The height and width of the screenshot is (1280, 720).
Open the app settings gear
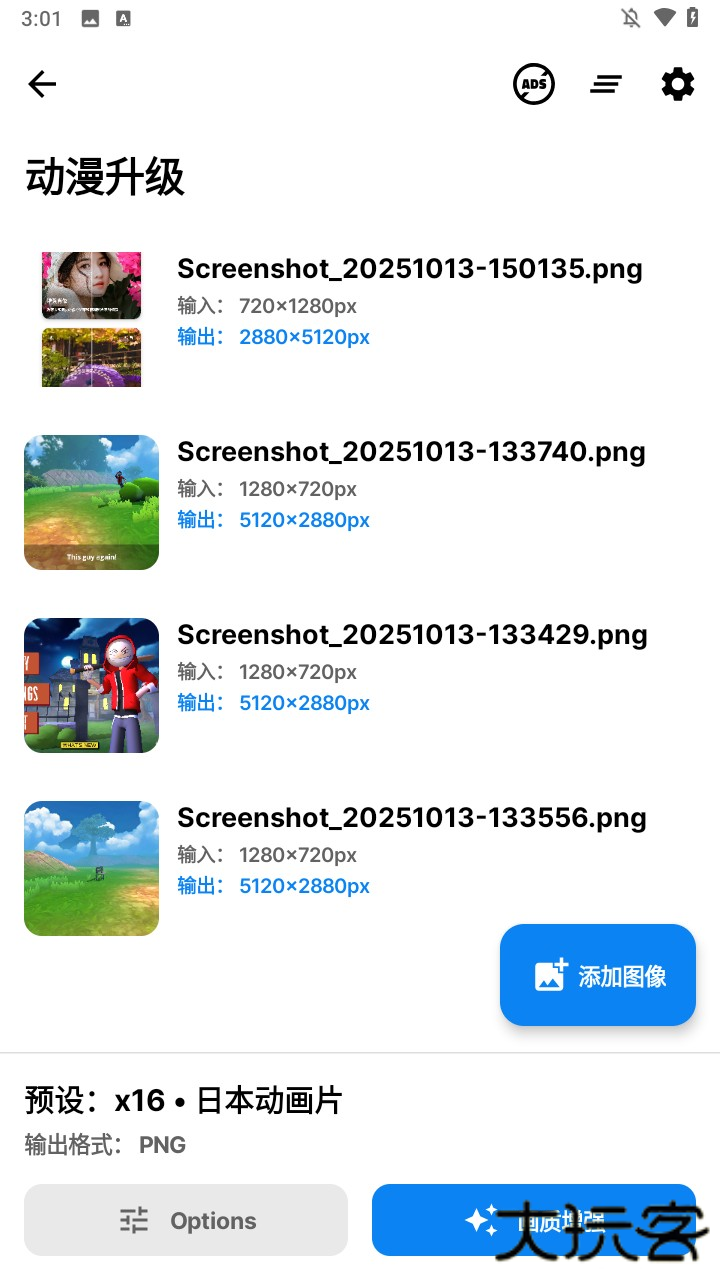click(678, 84)
